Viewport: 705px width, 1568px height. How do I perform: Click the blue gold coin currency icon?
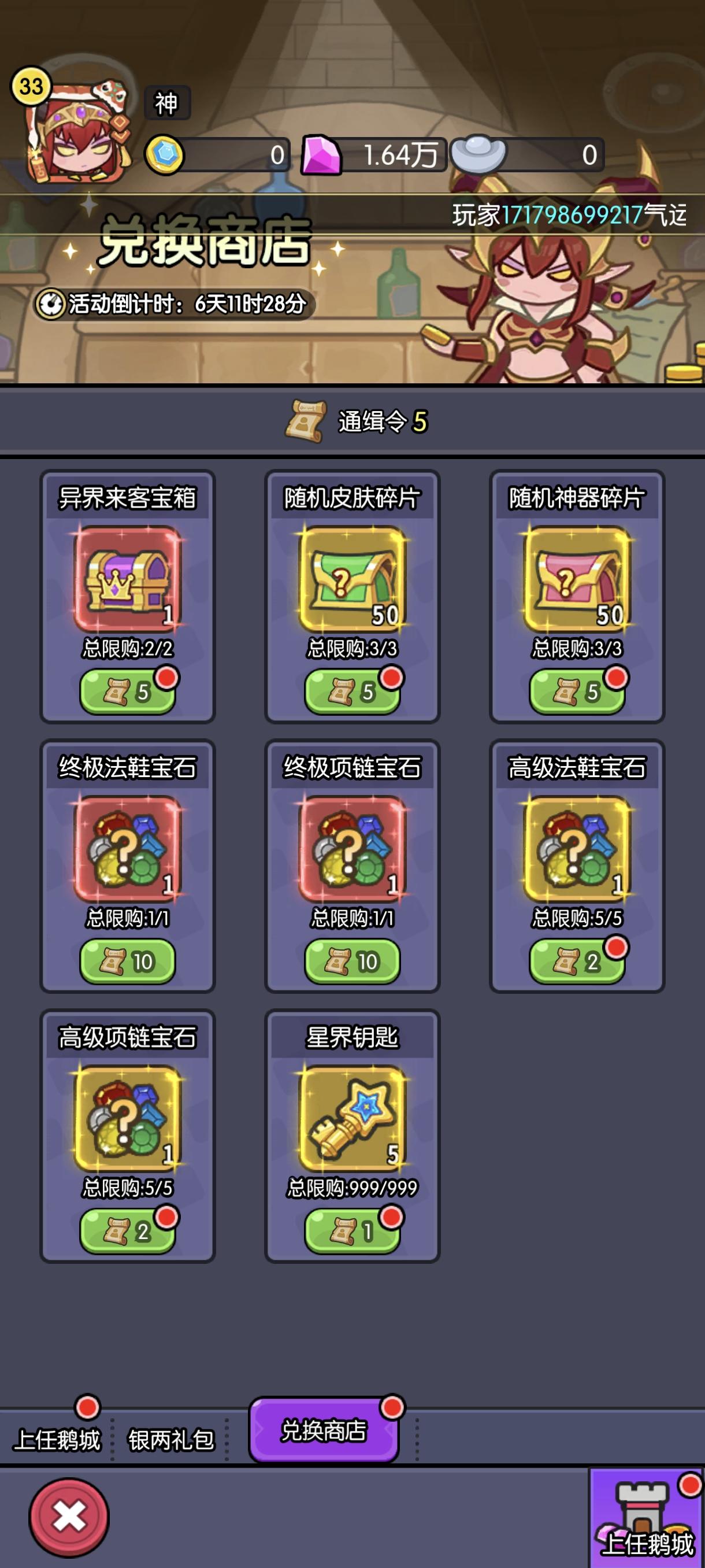click(164, 155)
